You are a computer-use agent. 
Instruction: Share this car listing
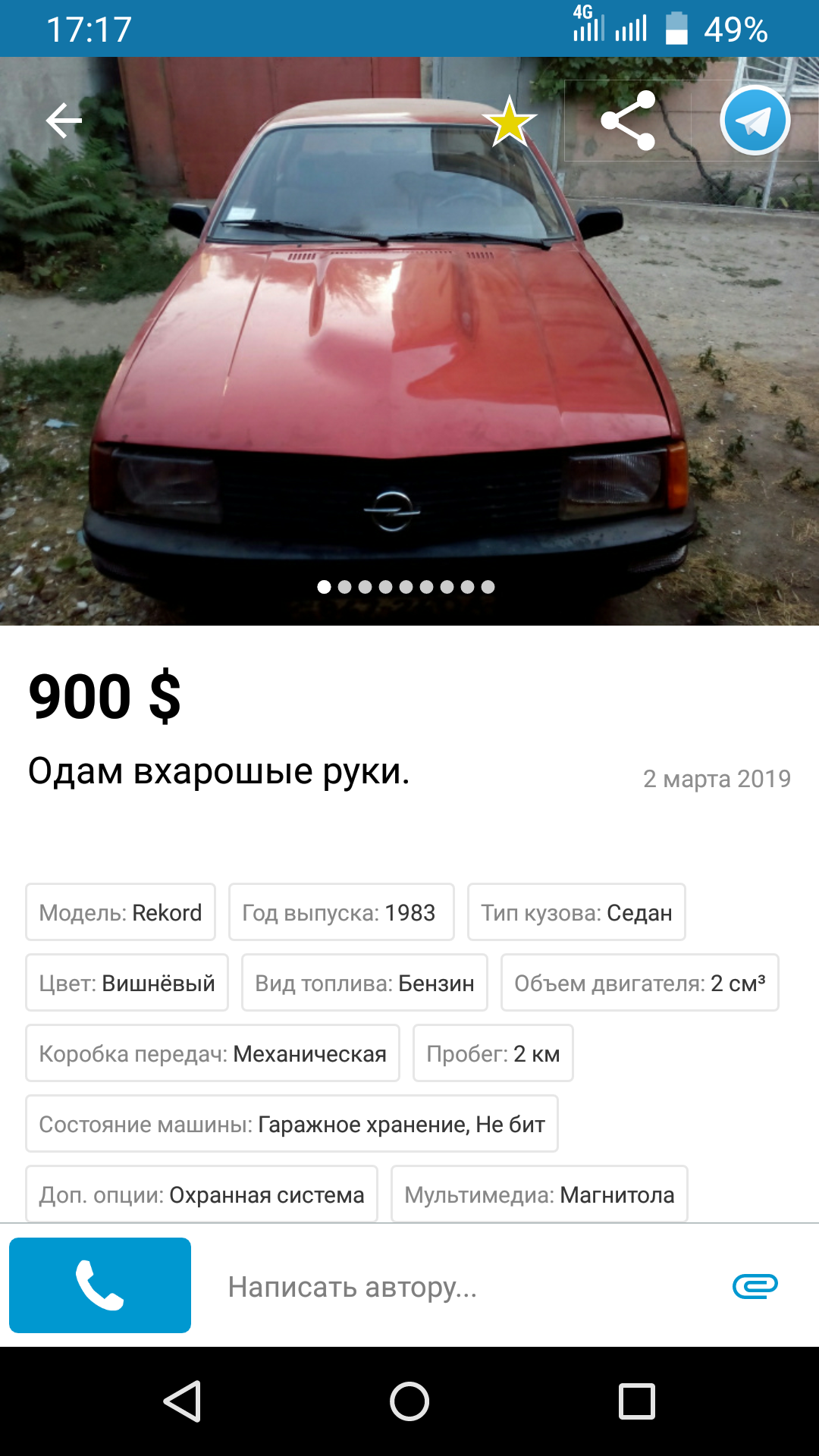[x=628, y=121]
